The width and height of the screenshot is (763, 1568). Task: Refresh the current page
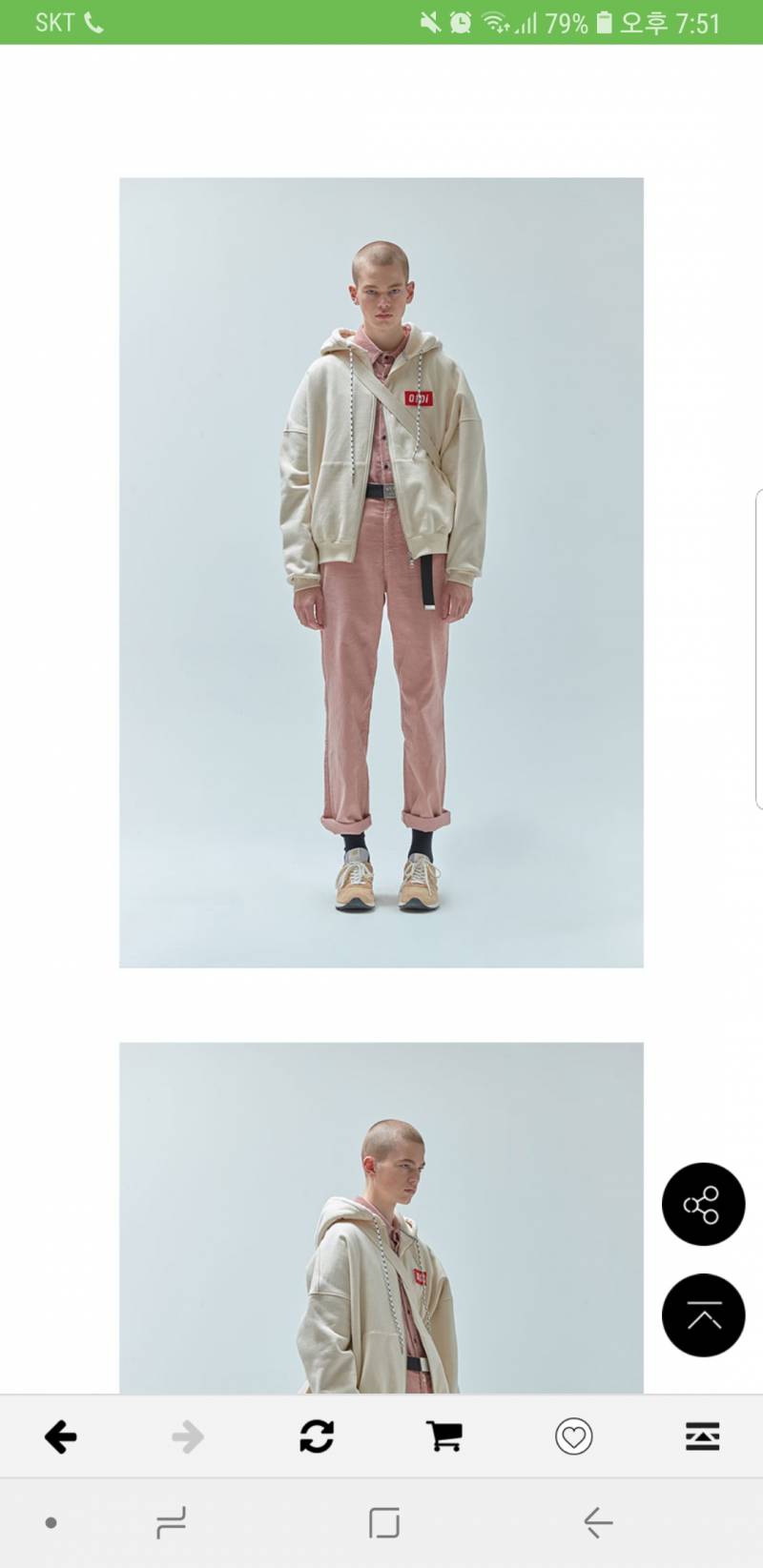(317, 1436)
